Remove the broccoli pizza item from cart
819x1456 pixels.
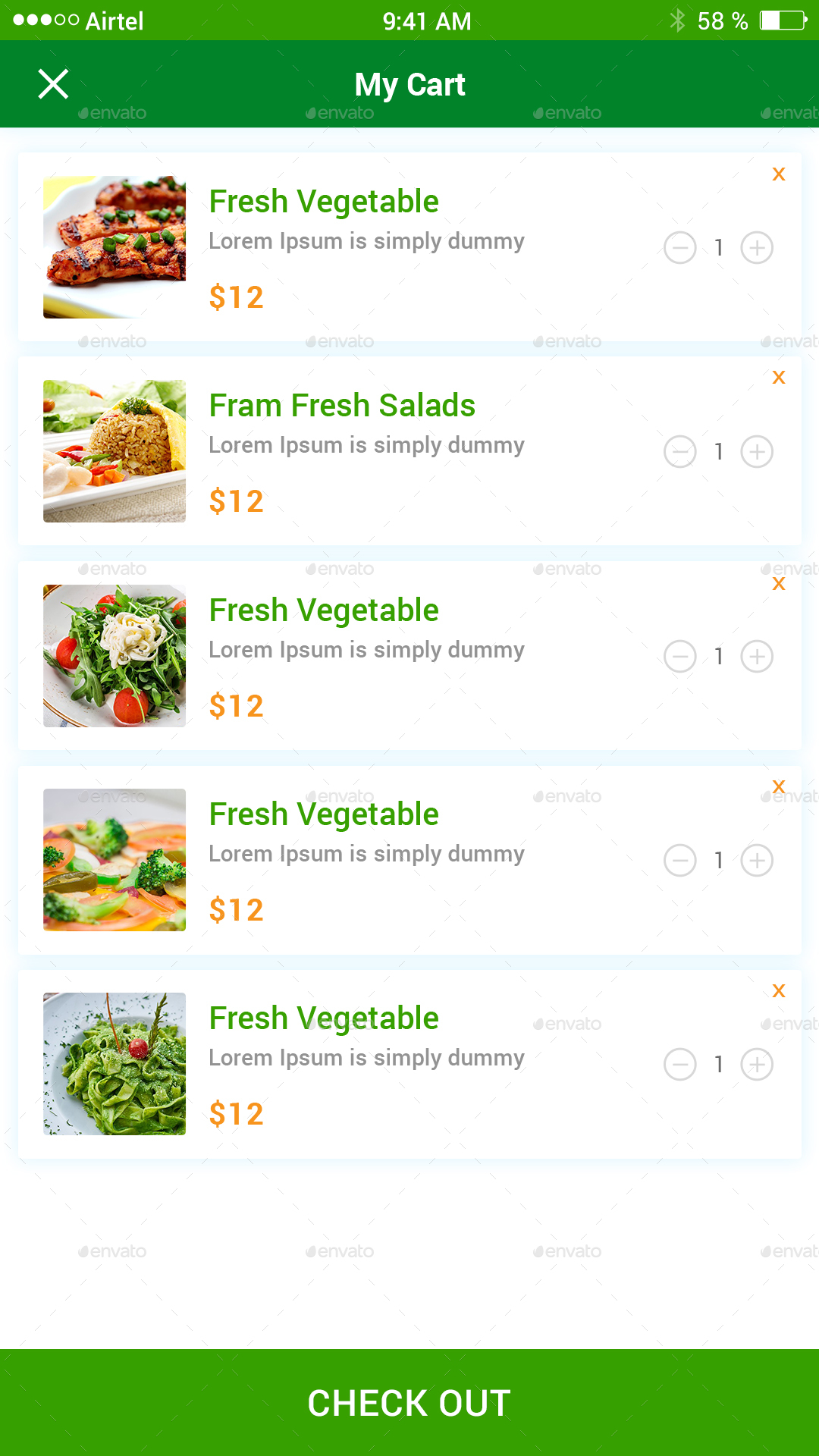pyautogui.click(x=779, y=786)
